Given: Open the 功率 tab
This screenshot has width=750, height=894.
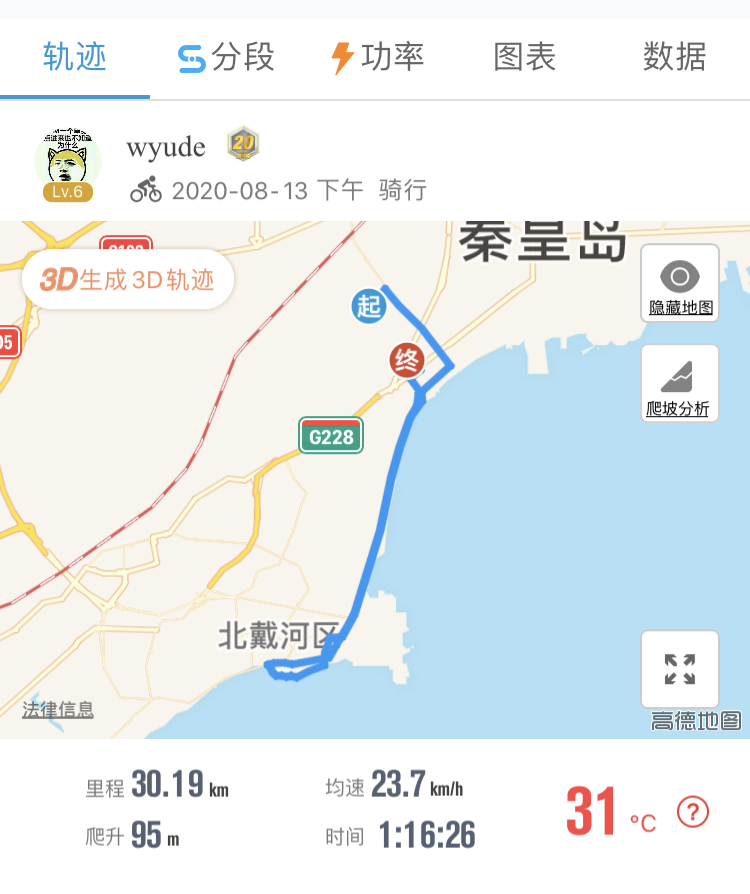Looking at the screenshot, I should point(377,57).
